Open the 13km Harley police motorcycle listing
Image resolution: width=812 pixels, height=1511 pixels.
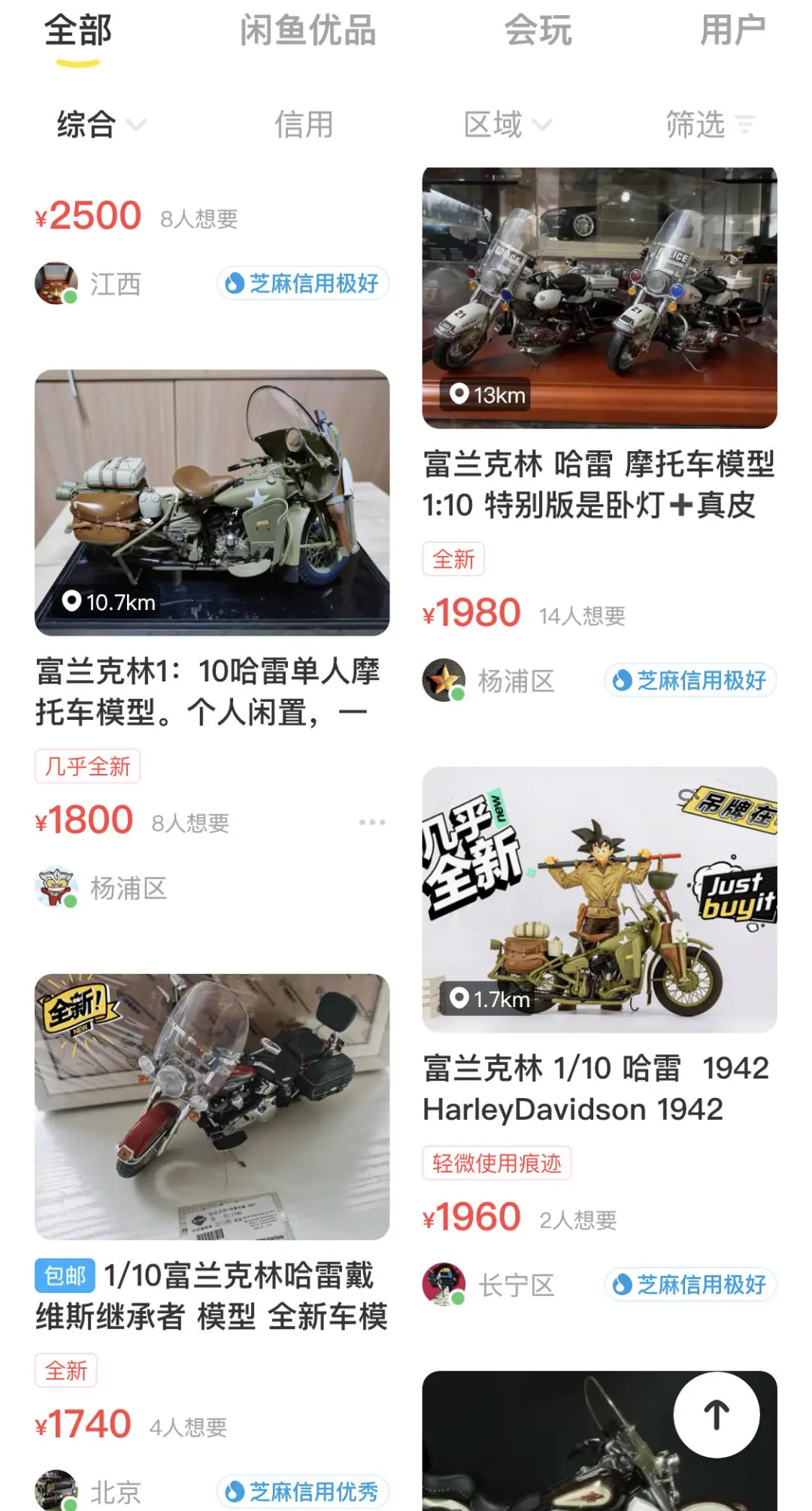599,298
